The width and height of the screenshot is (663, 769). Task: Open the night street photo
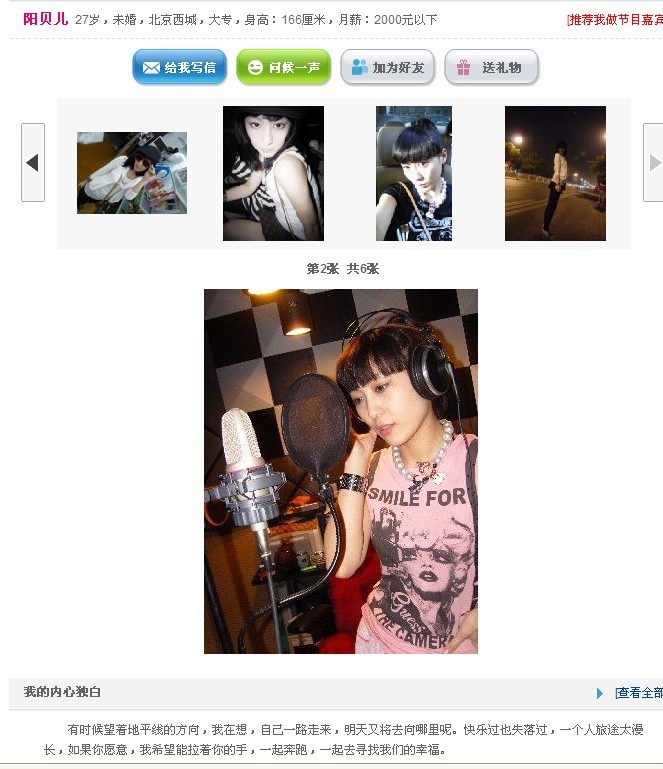click(x=555, y=173)
